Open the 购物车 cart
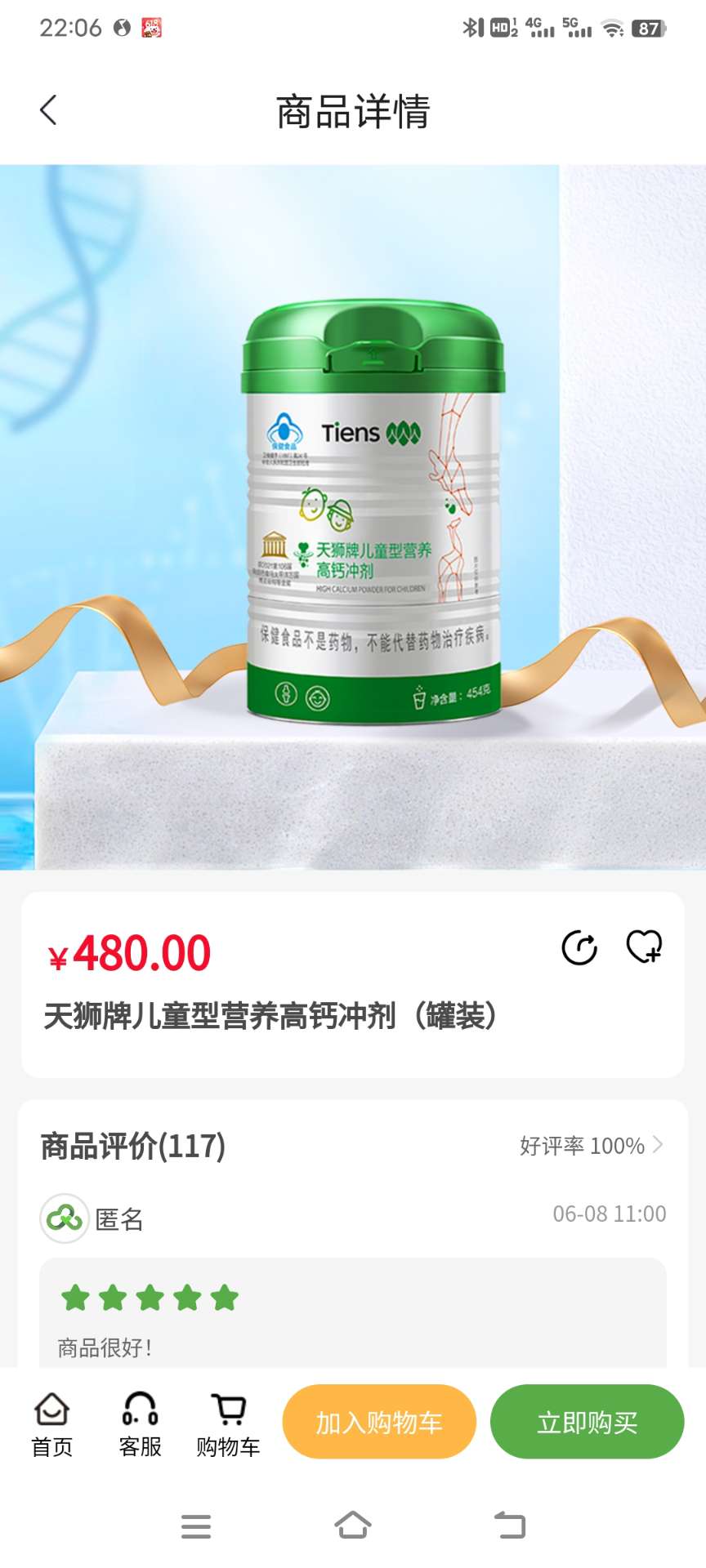This screenshot has height=1568, width=706. pos(228,1424)
